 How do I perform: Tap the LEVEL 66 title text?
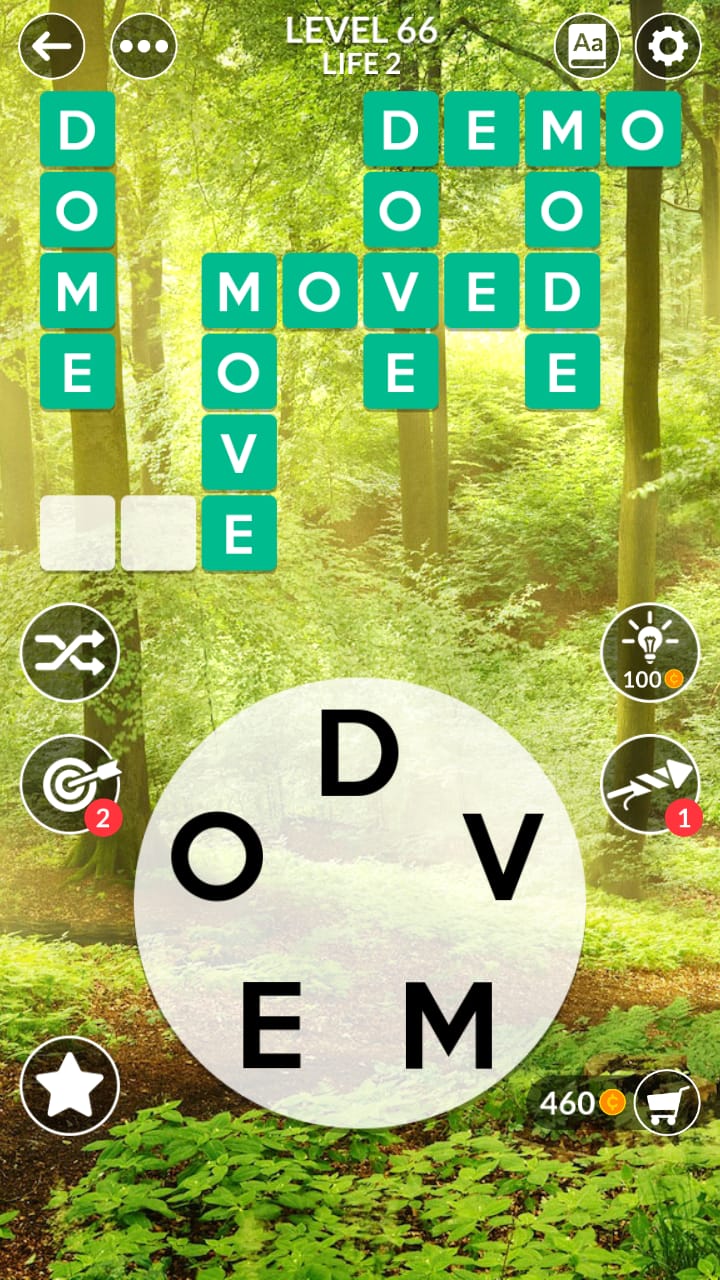tap(360, 30)
